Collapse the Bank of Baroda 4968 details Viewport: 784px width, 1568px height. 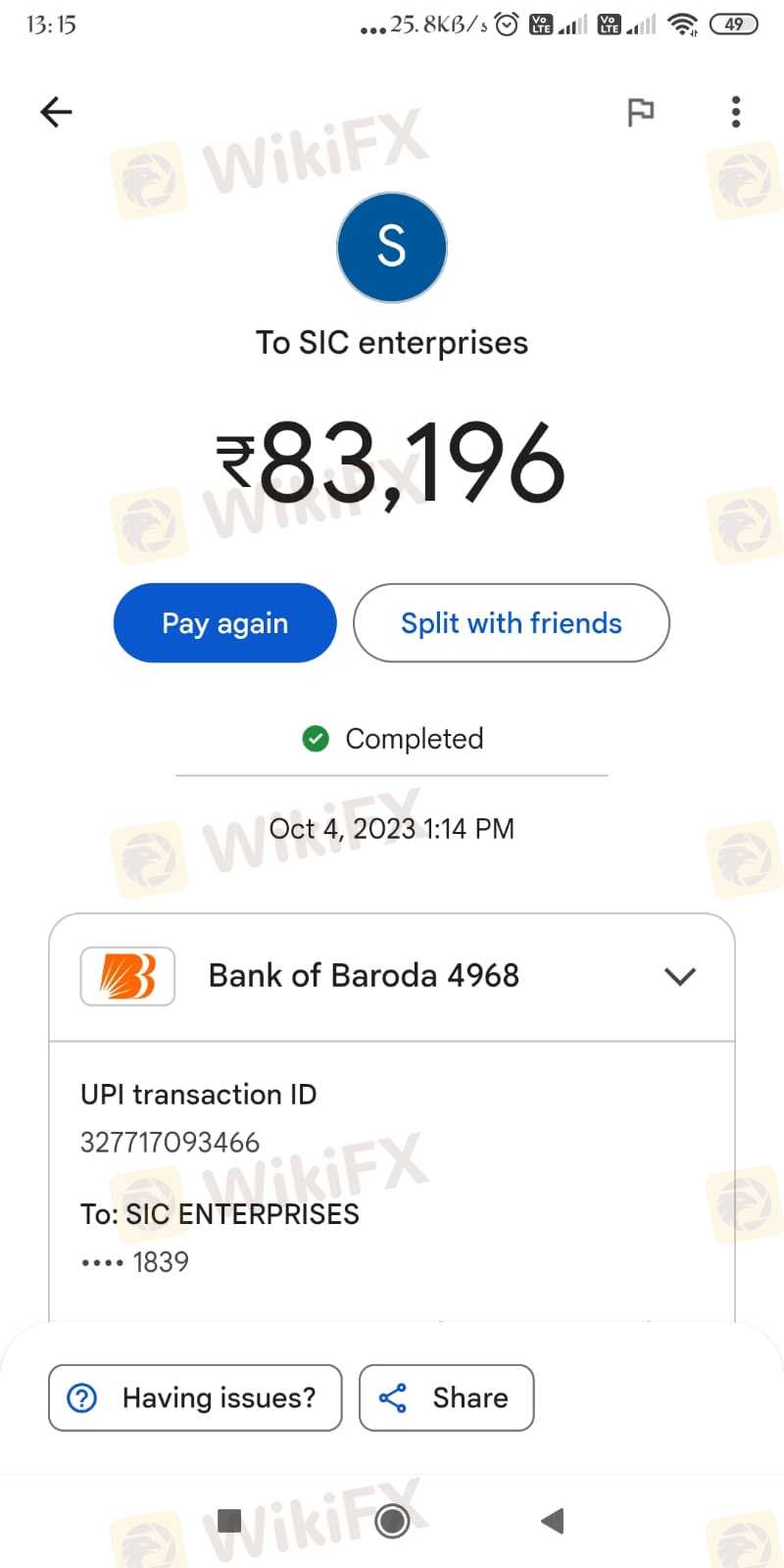point(680,976)
